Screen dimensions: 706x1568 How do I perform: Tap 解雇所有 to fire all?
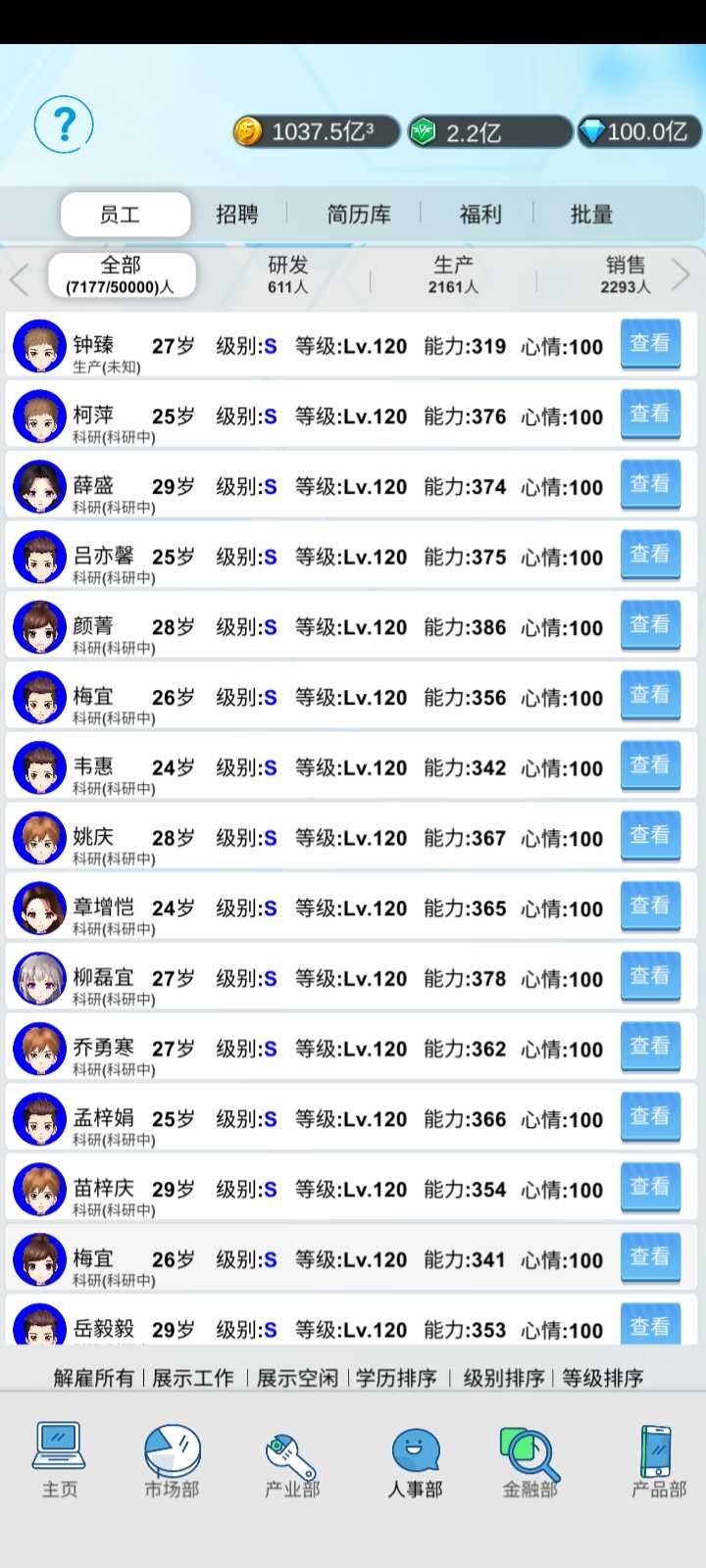click(94, 1378)
